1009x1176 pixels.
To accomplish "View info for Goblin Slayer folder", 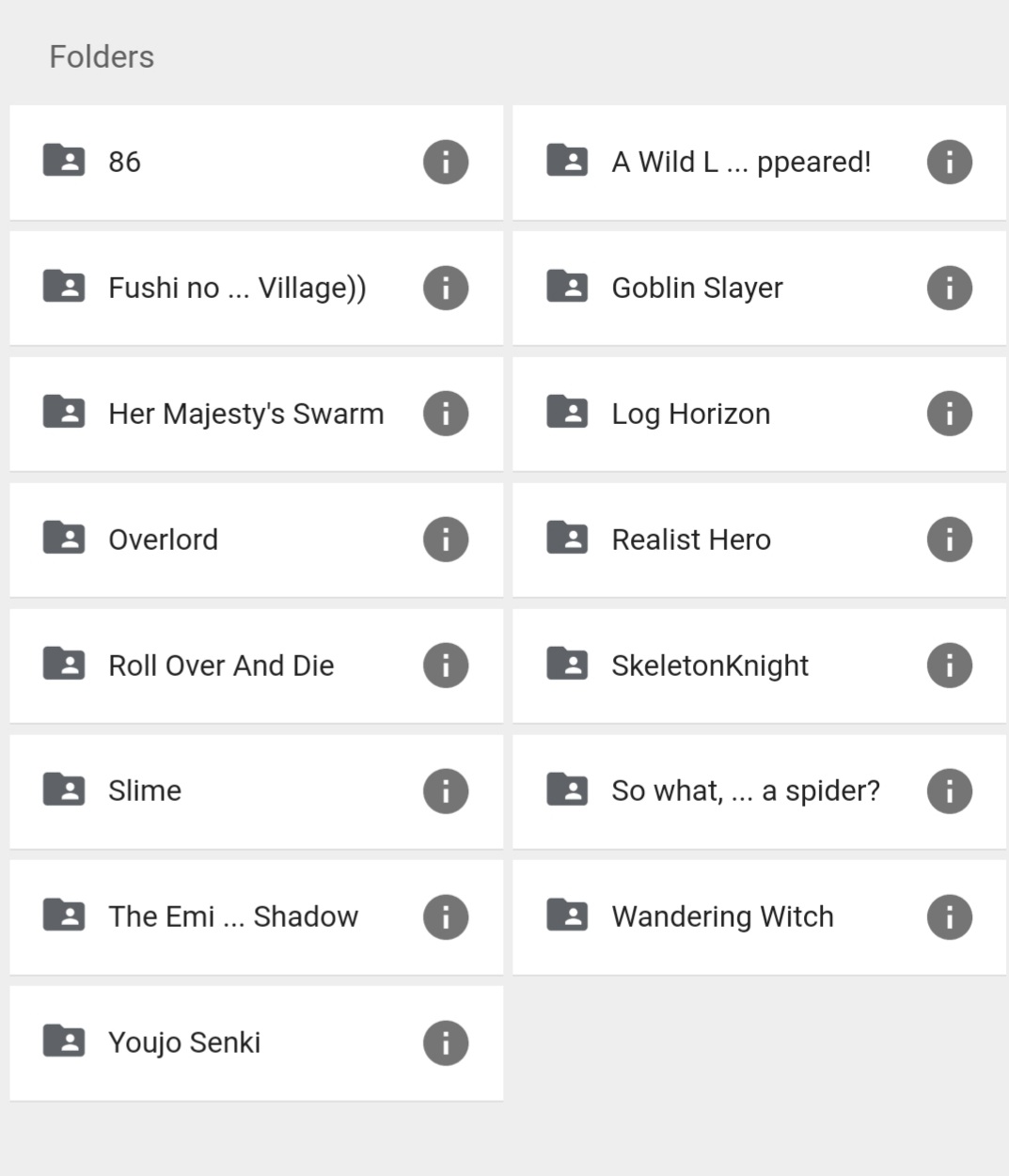I will click(x=949, y=288).
